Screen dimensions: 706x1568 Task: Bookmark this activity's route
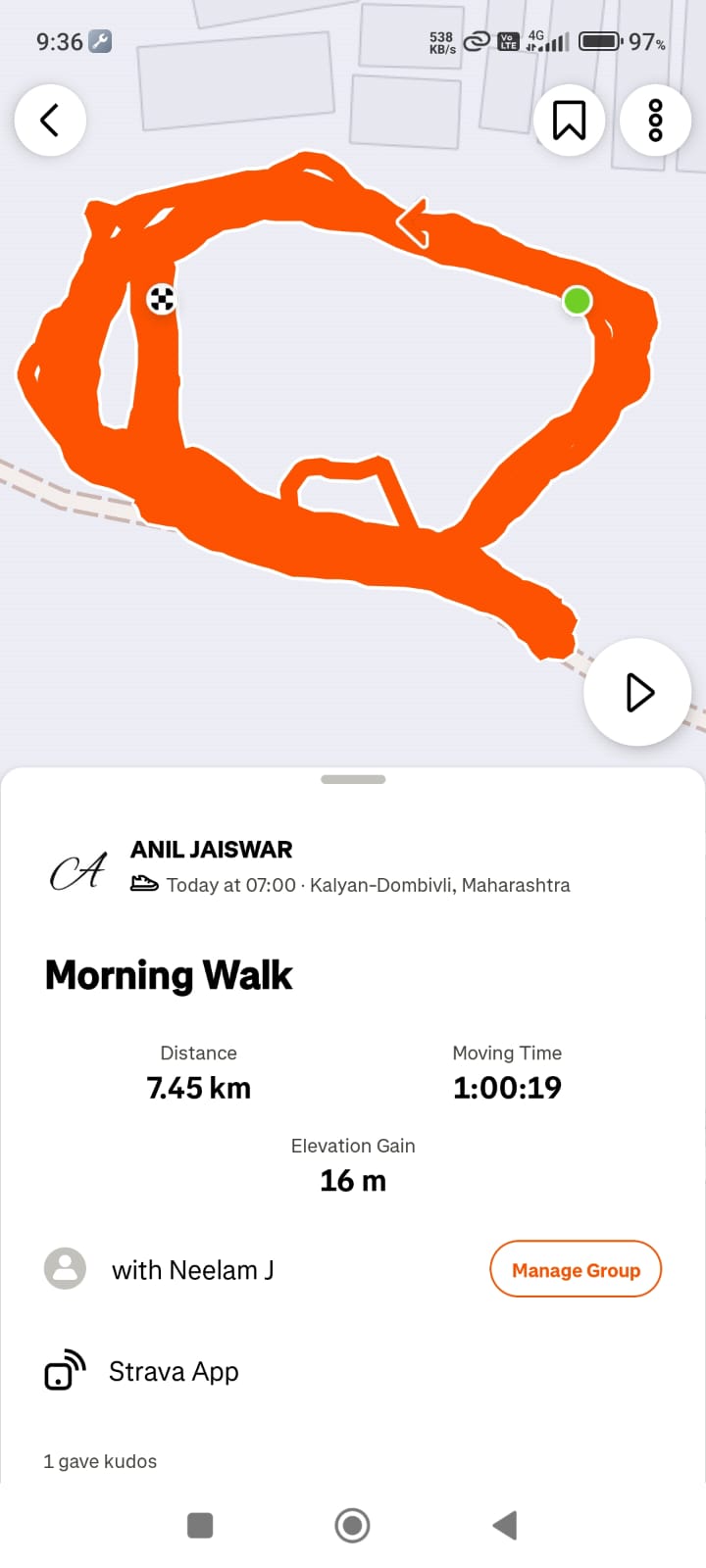(x=569, y=121)
